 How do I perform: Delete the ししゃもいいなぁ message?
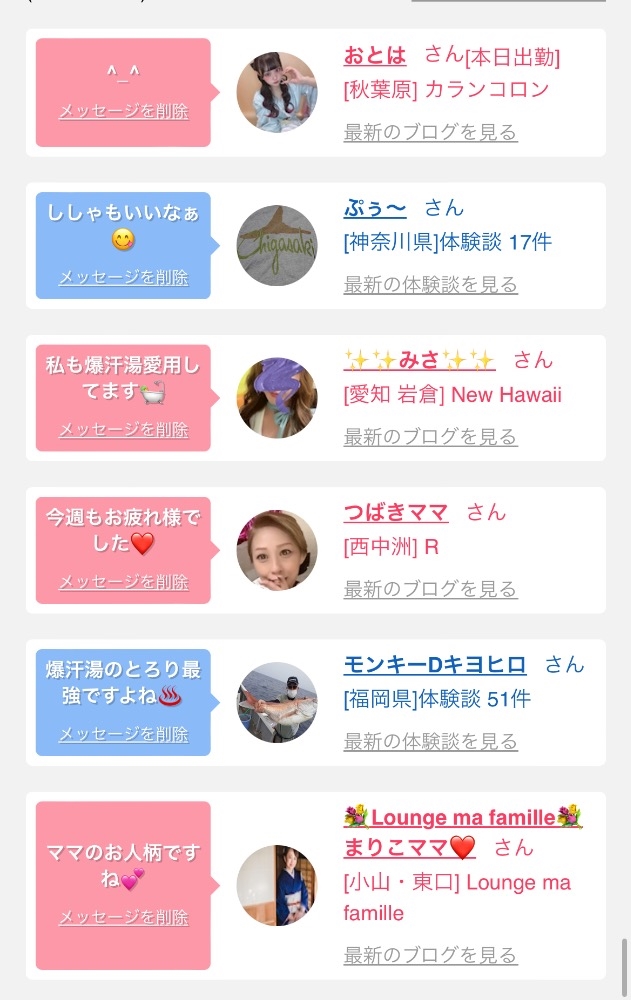click(123, 277)
